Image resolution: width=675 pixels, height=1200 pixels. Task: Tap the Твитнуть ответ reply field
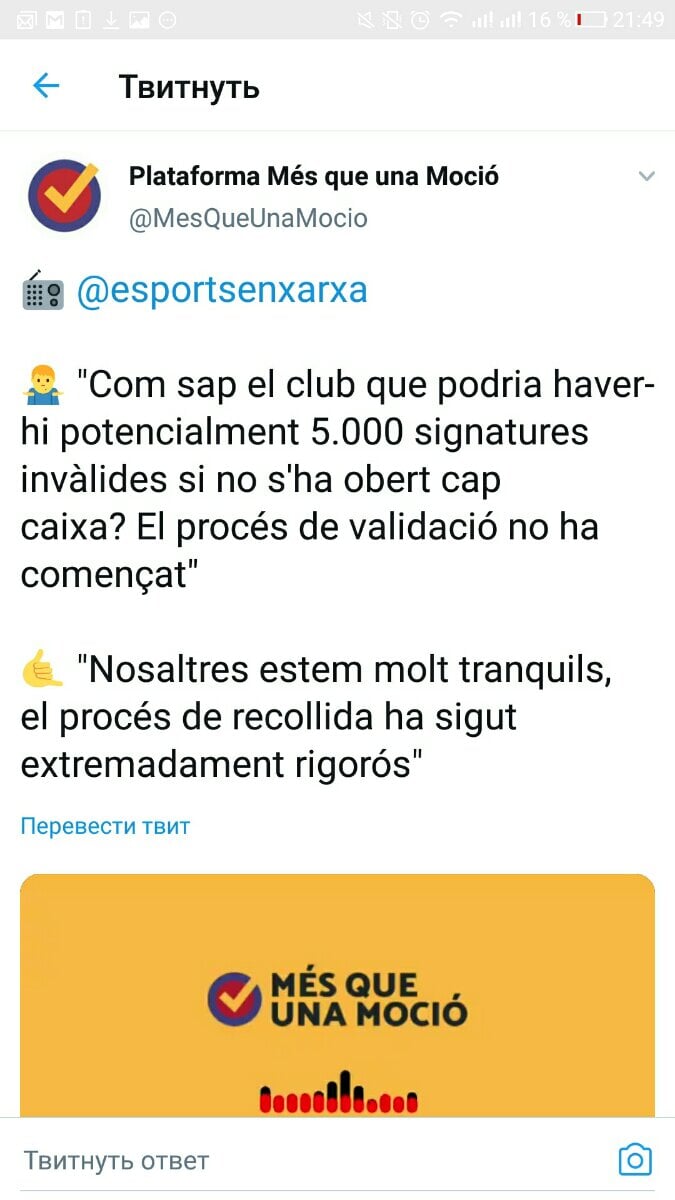[x=300, y=1161]
